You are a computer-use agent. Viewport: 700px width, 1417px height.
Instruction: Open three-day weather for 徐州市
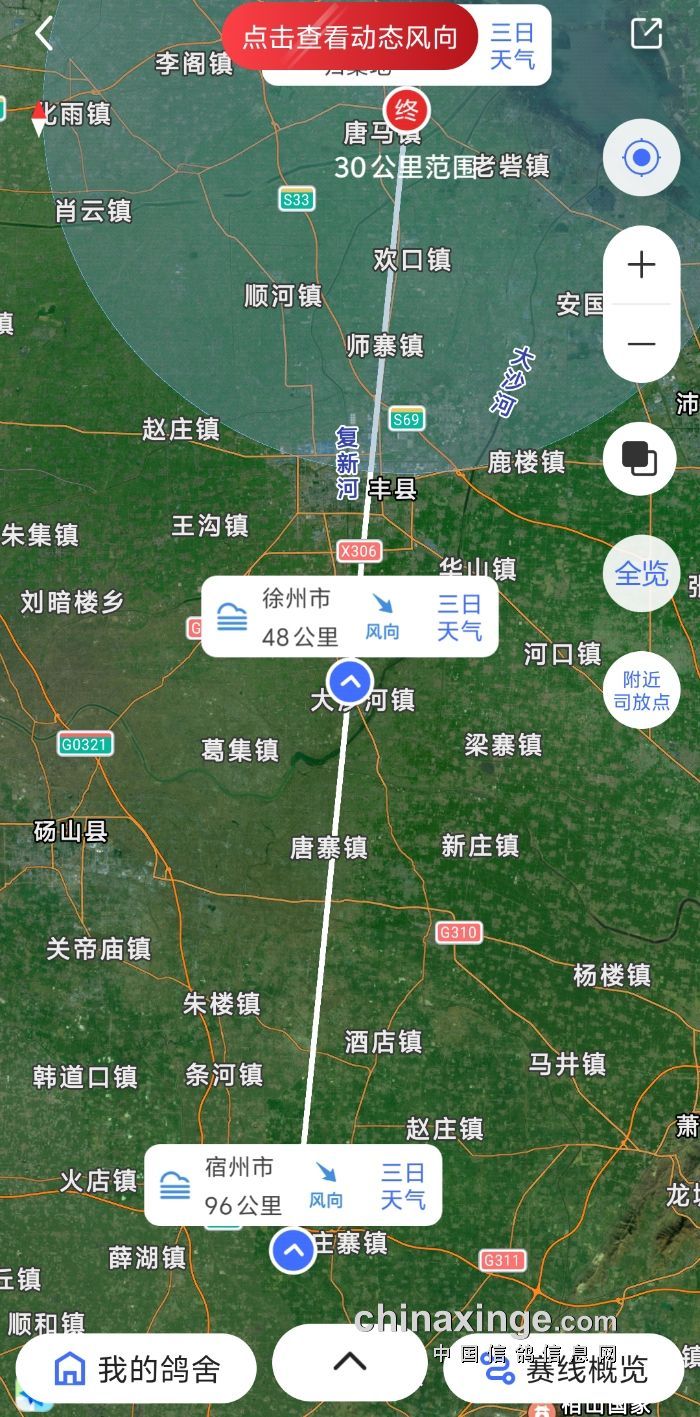coord(459,616)
